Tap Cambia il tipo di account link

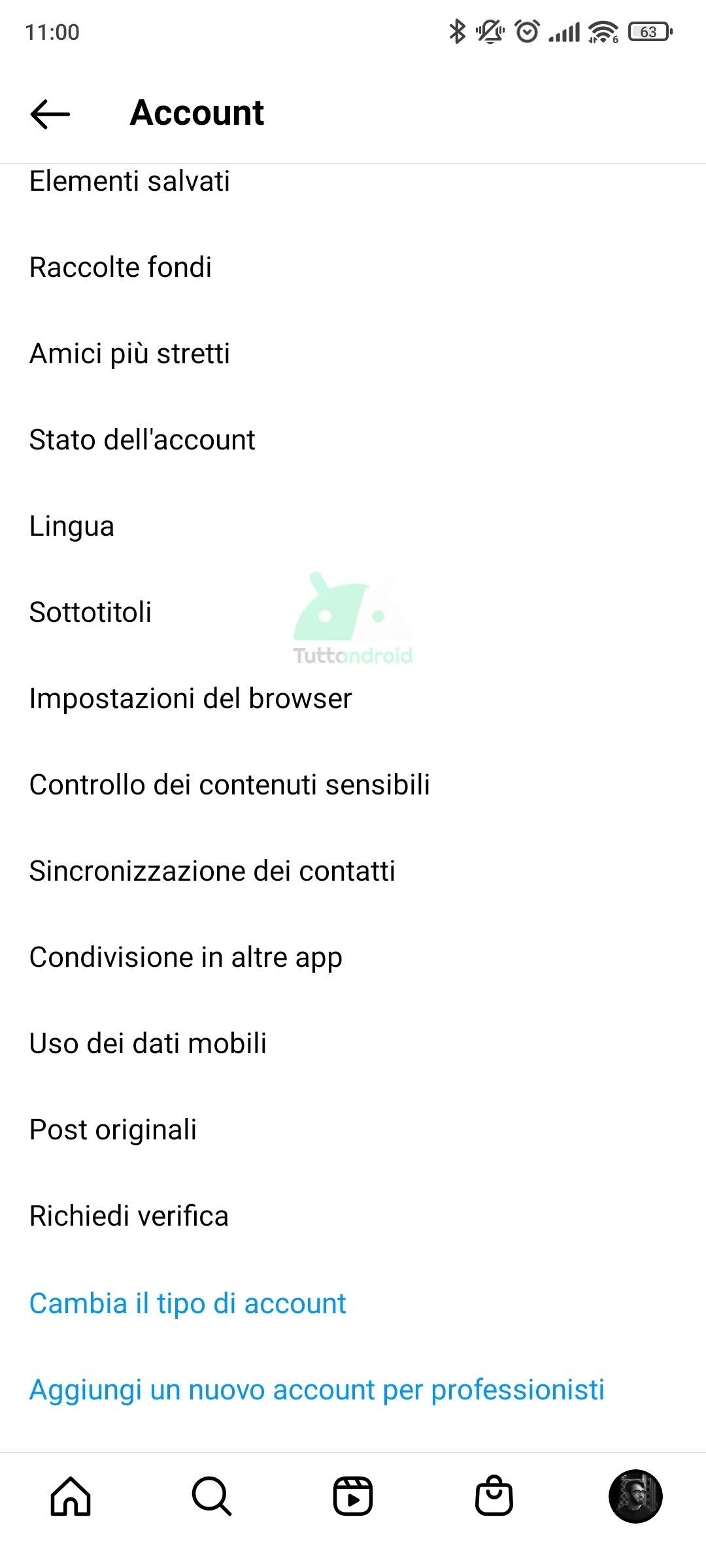tap(188, 1303)
